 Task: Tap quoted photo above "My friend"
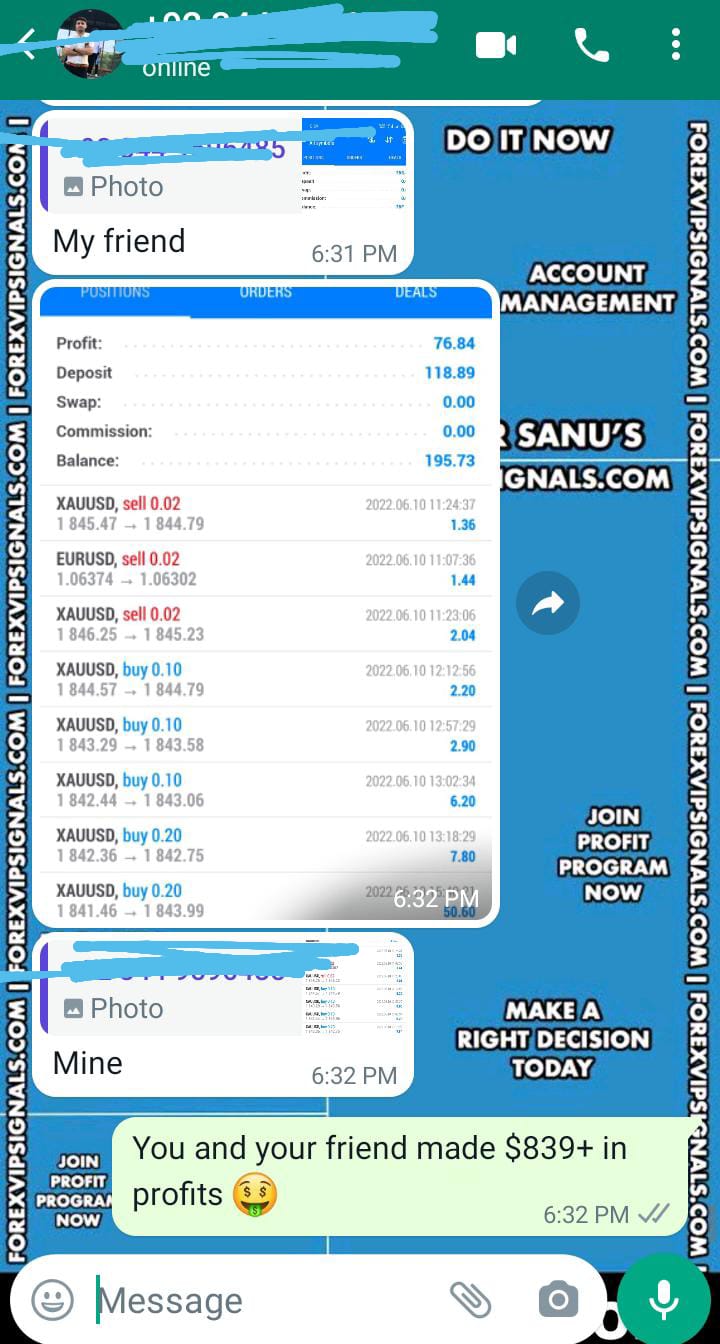click(x=225, y=166)
